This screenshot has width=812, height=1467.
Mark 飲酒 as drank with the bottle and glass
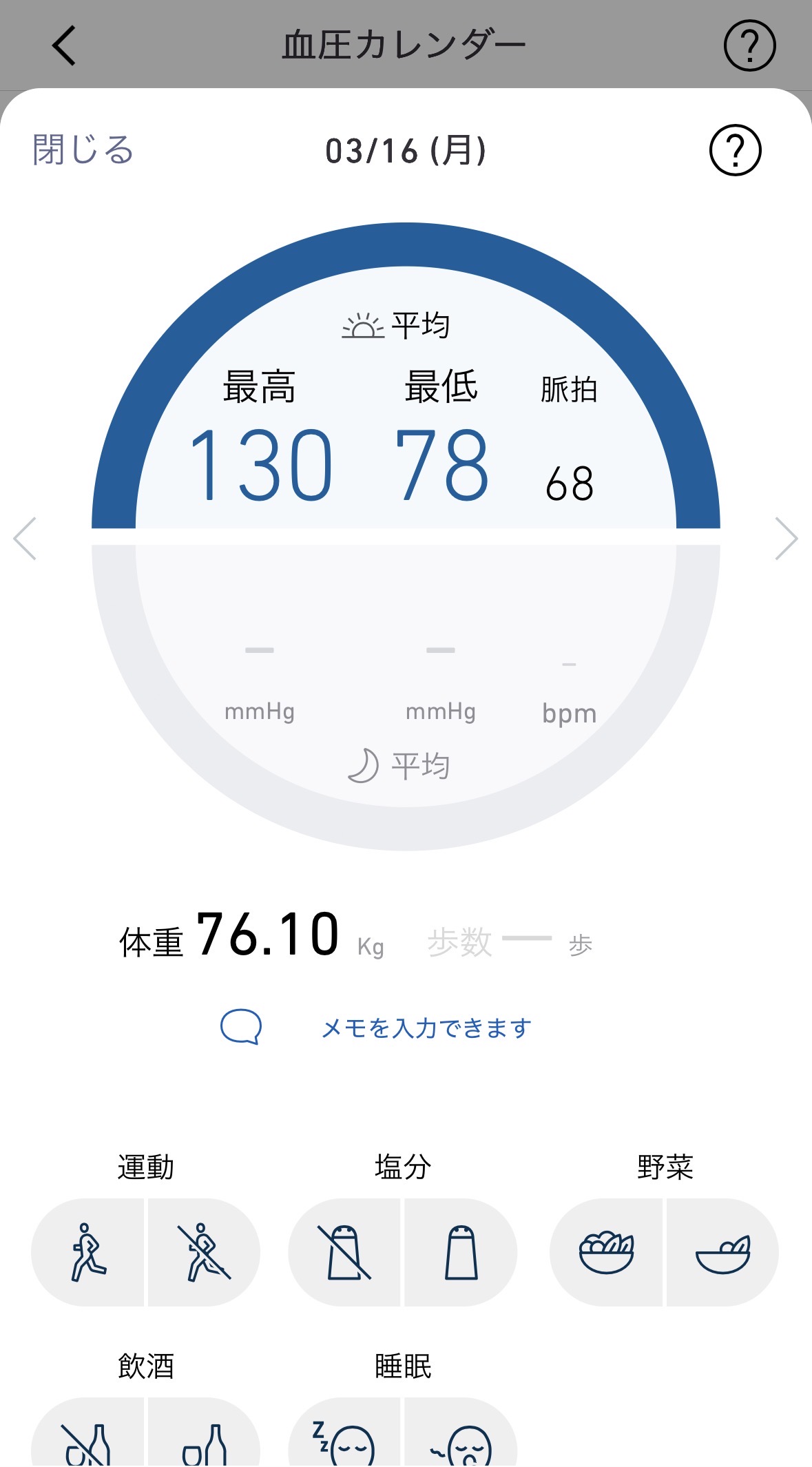[203, 1441]
